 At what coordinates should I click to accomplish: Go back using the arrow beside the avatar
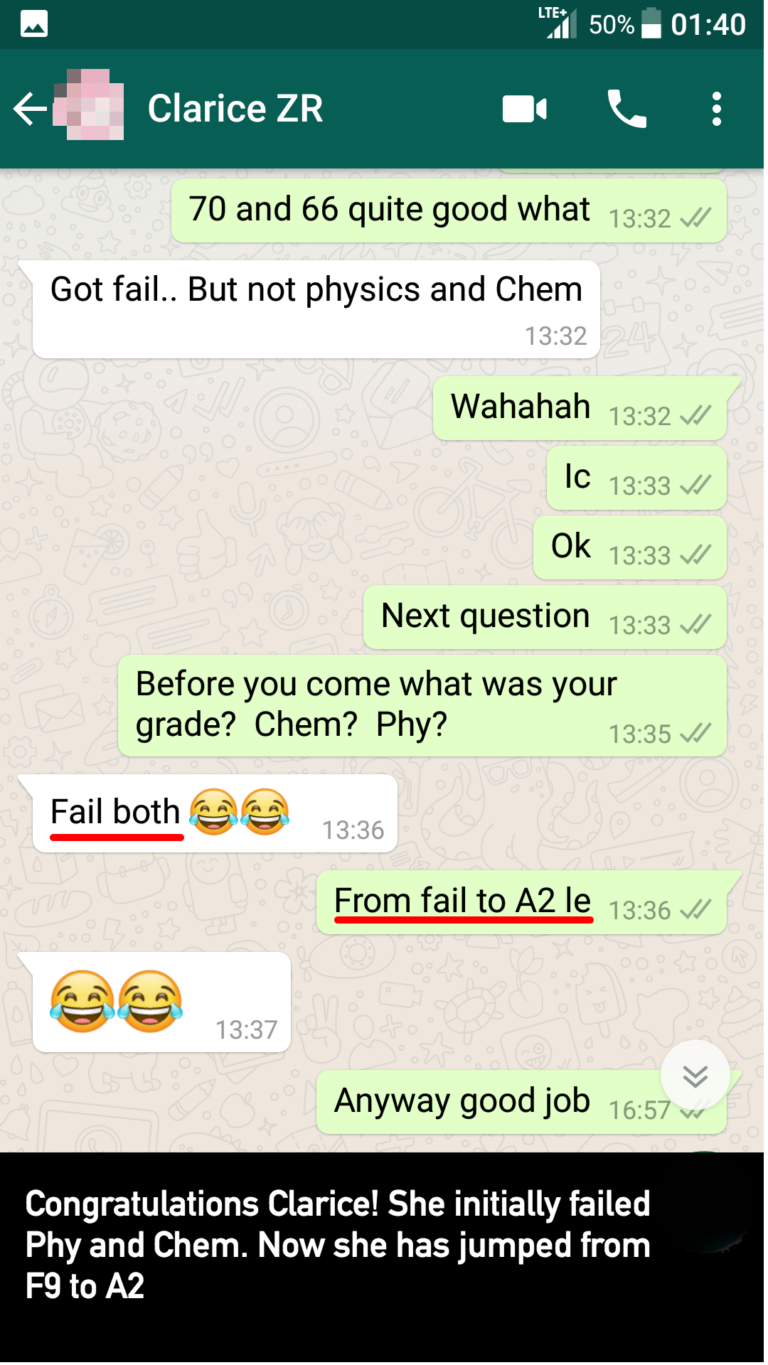pos(29,109)
